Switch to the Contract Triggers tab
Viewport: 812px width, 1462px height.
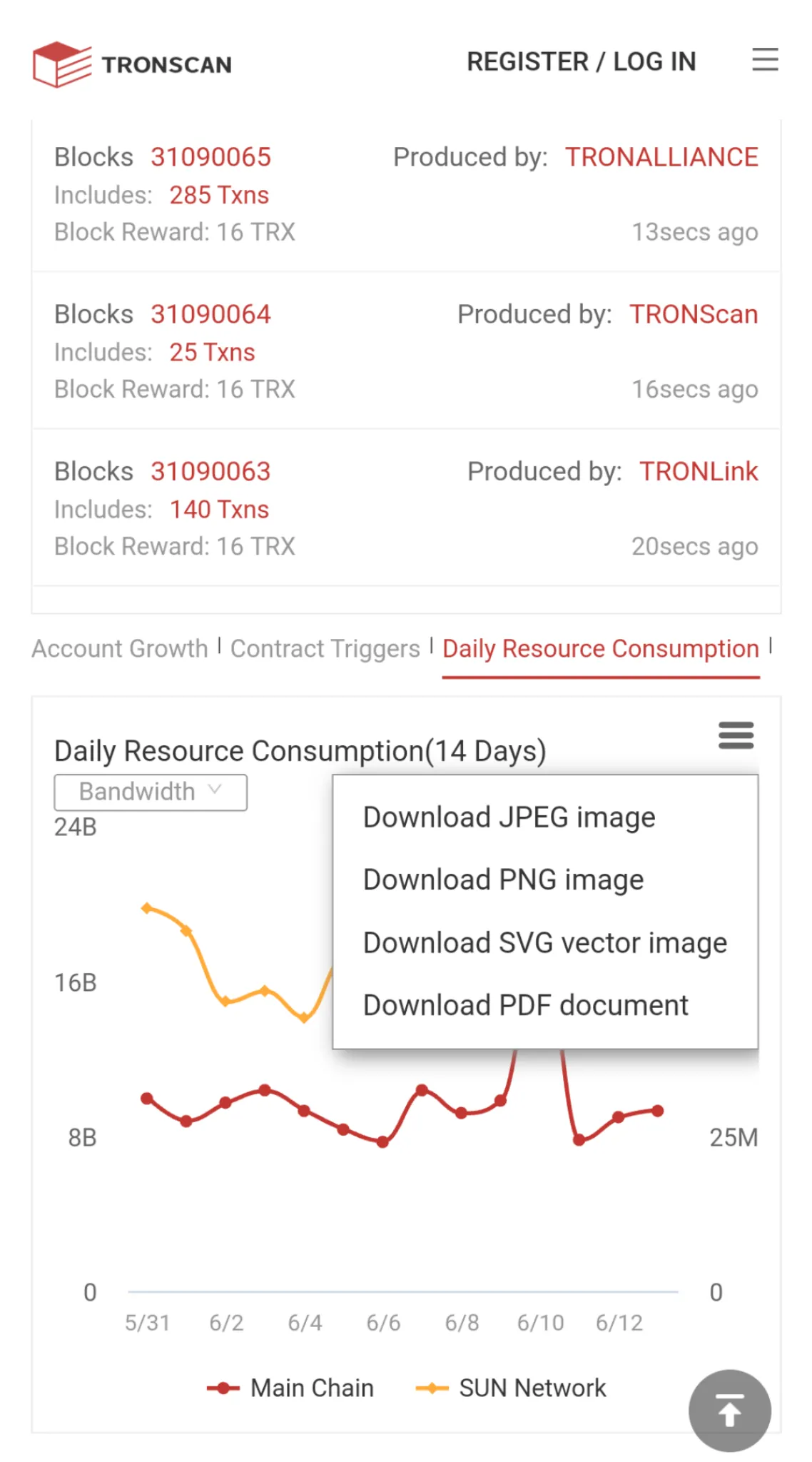(x=325, y=649)
